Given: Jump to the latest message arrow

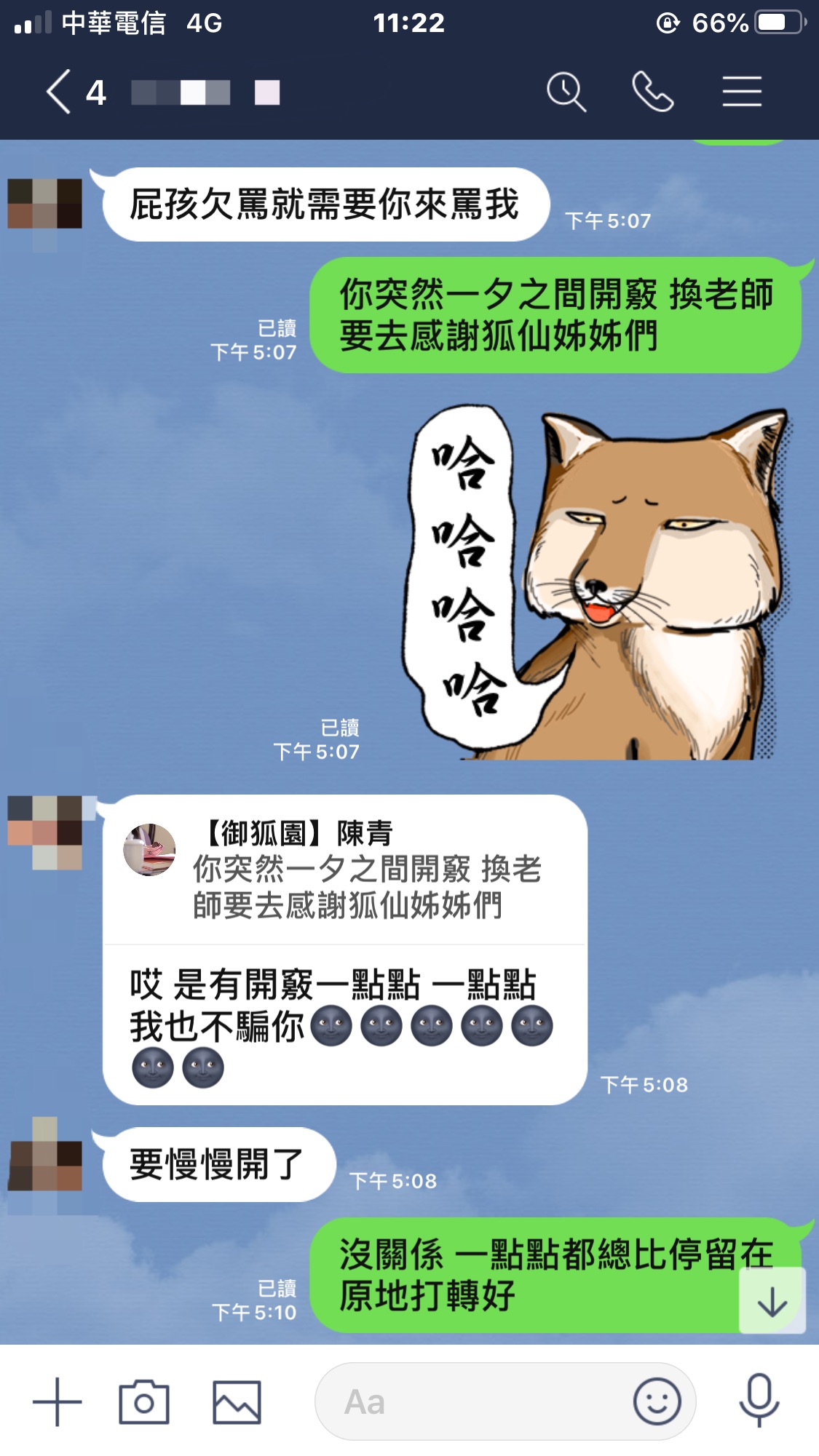Looking at the screenshot, I should tap(772, 1302).
